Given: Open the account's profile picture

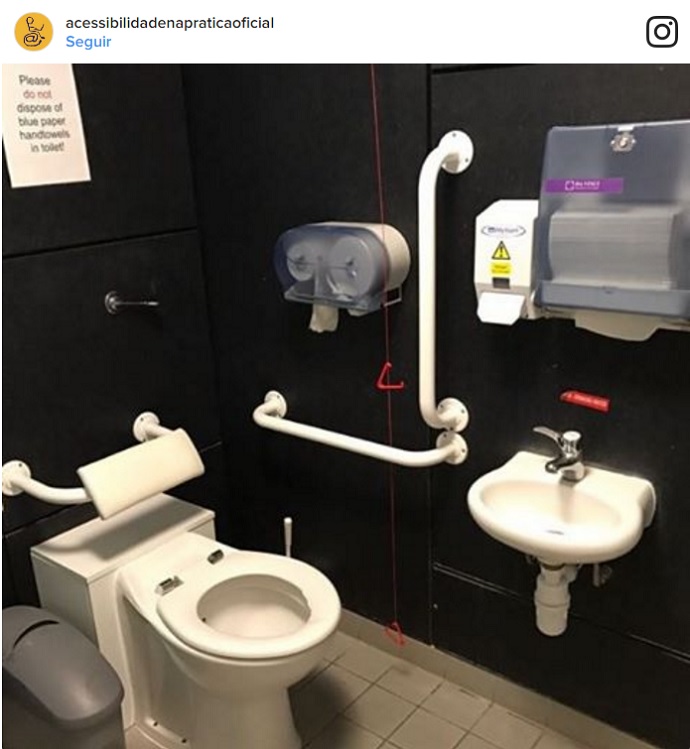Looking at the screenshot, I should point(33,32).
